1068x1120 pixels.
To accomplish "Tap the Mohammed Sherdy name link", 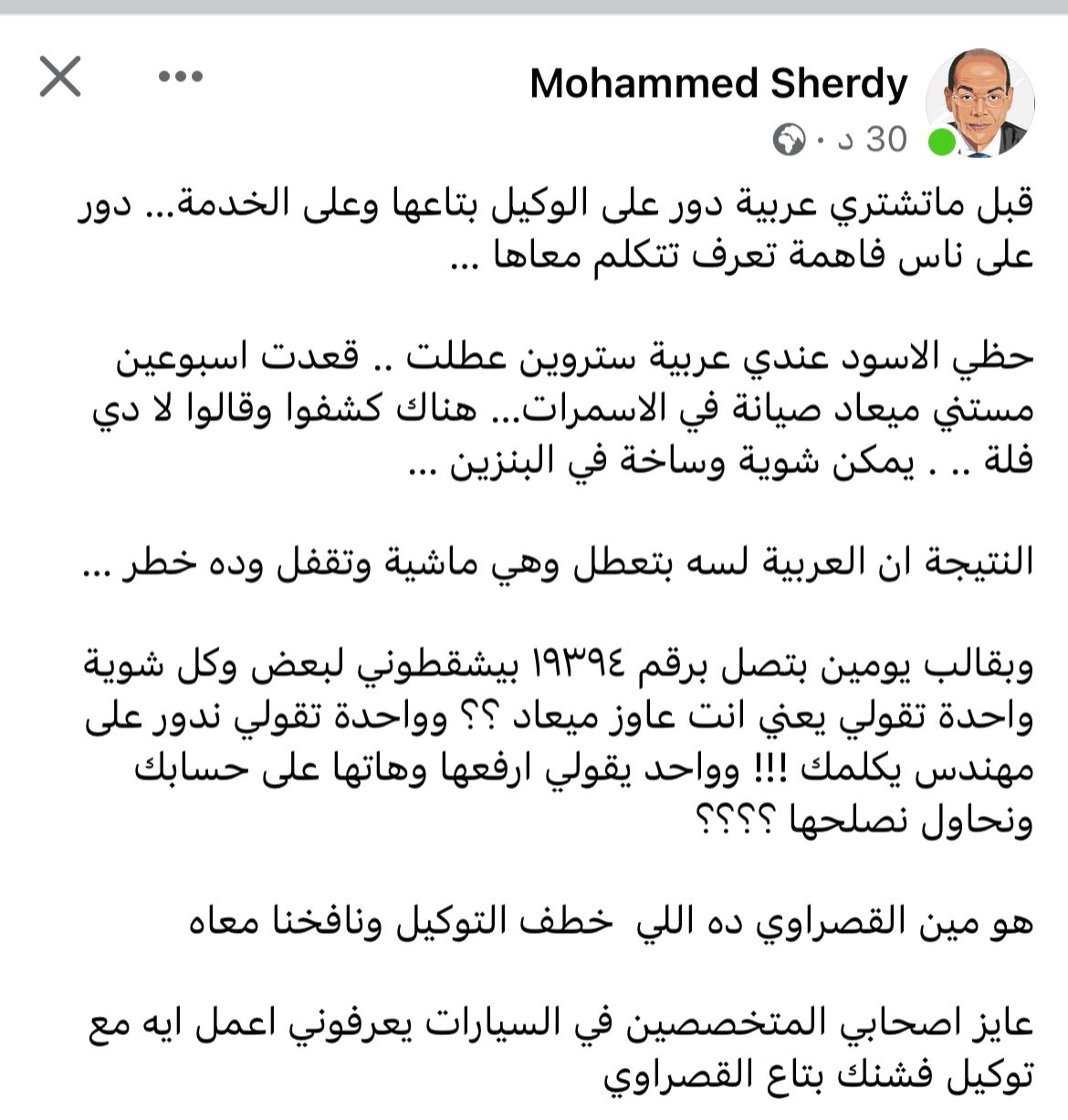I will (718, 84).
